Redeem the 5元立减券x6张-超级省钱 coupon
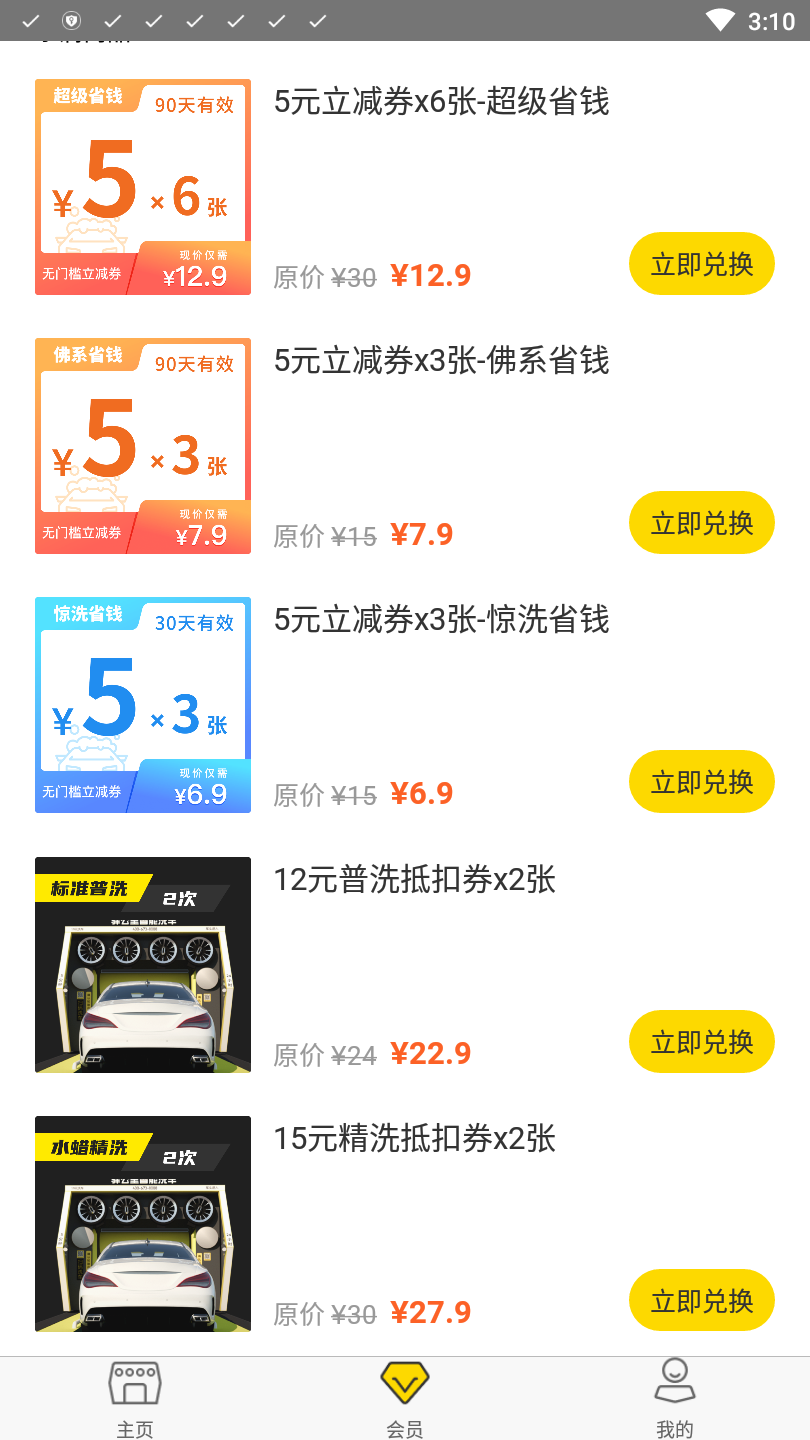810x1440 pixels. pos(701,264)
